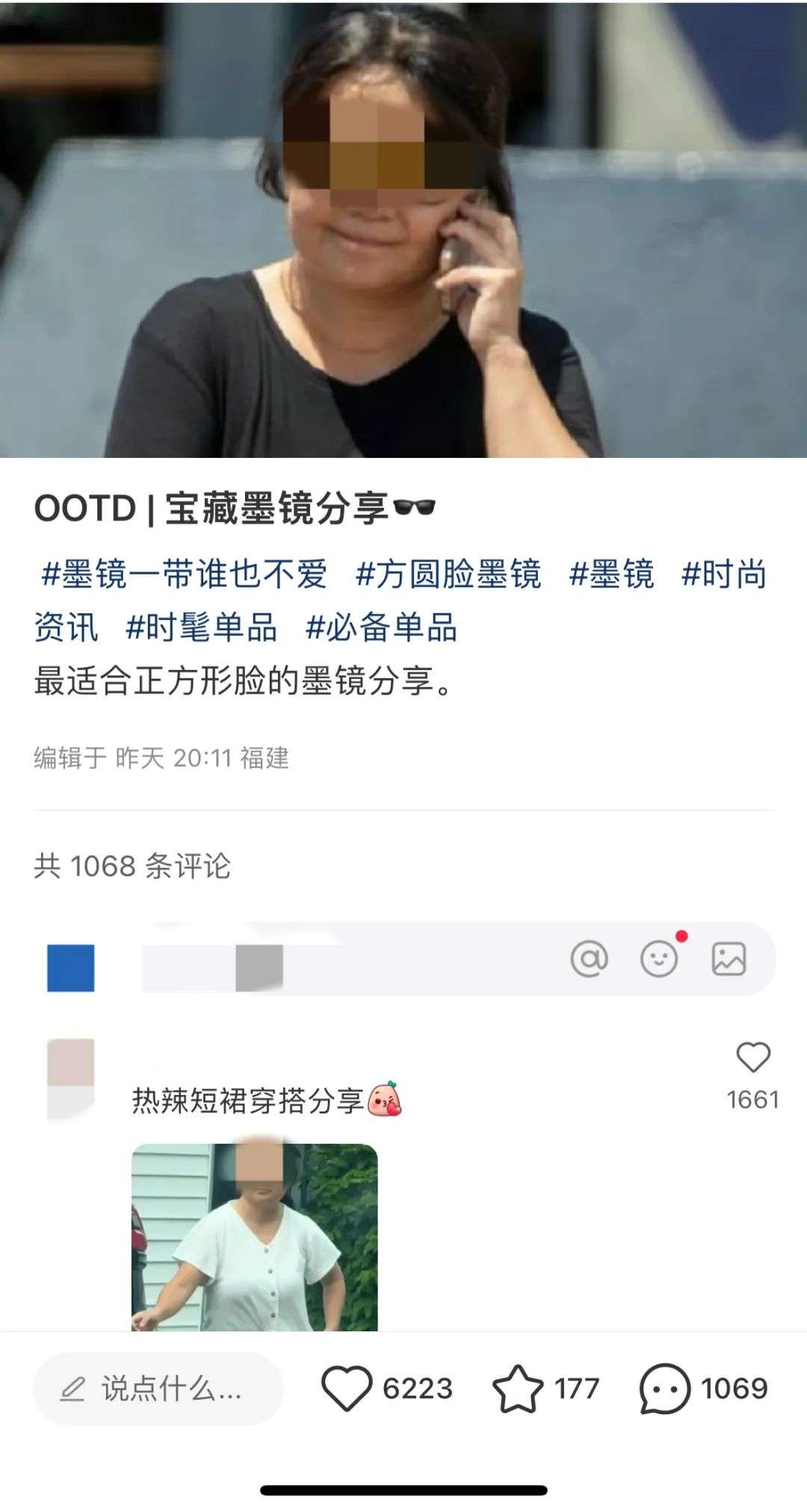Tap the 说点什么 comment box
Image resolution: width=807 pixels, height=1512 pixels.
pos(158,1389)
